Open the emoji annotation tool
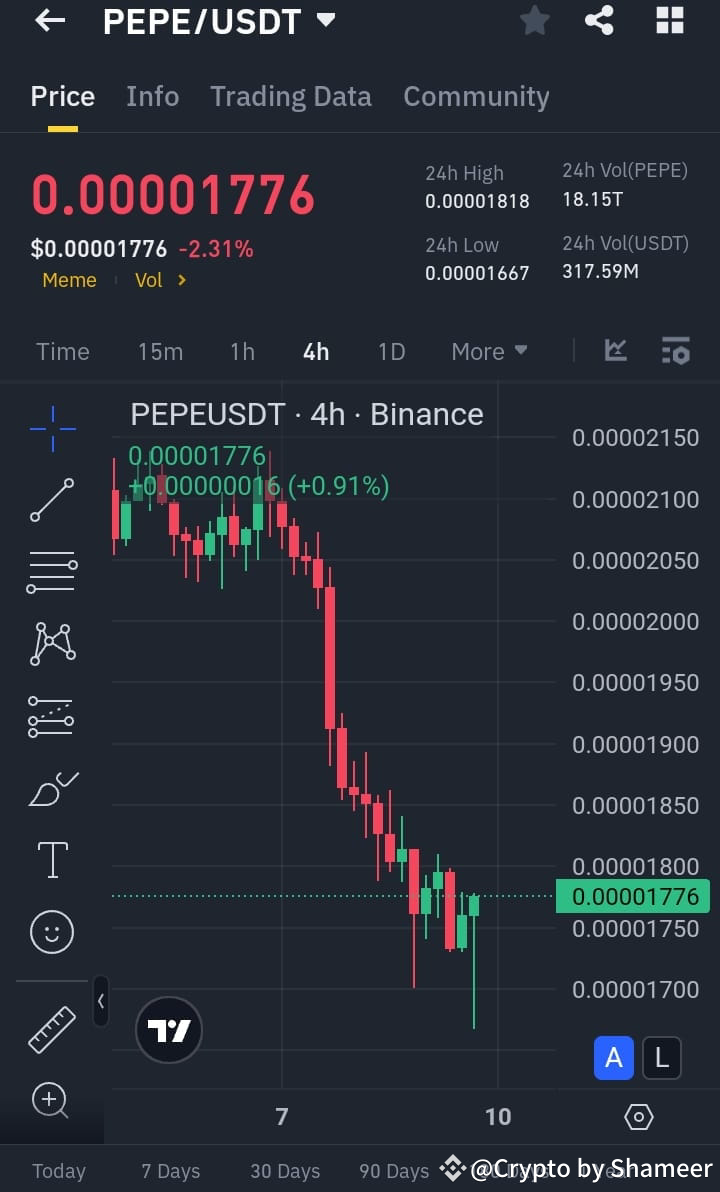Image resolution: width=720 pixels, height=1192 pixels. point(51,931)
